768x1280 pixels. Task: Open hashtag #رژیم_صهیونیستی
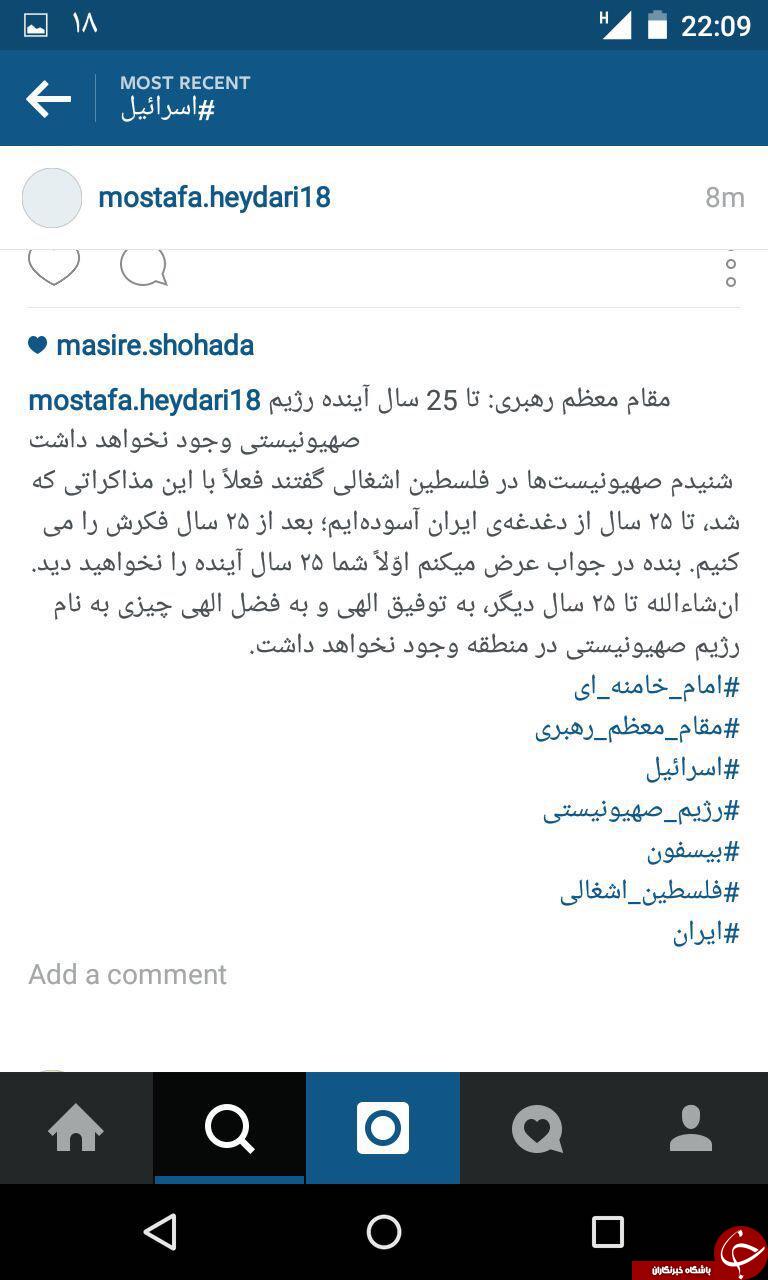pos(641,809)
